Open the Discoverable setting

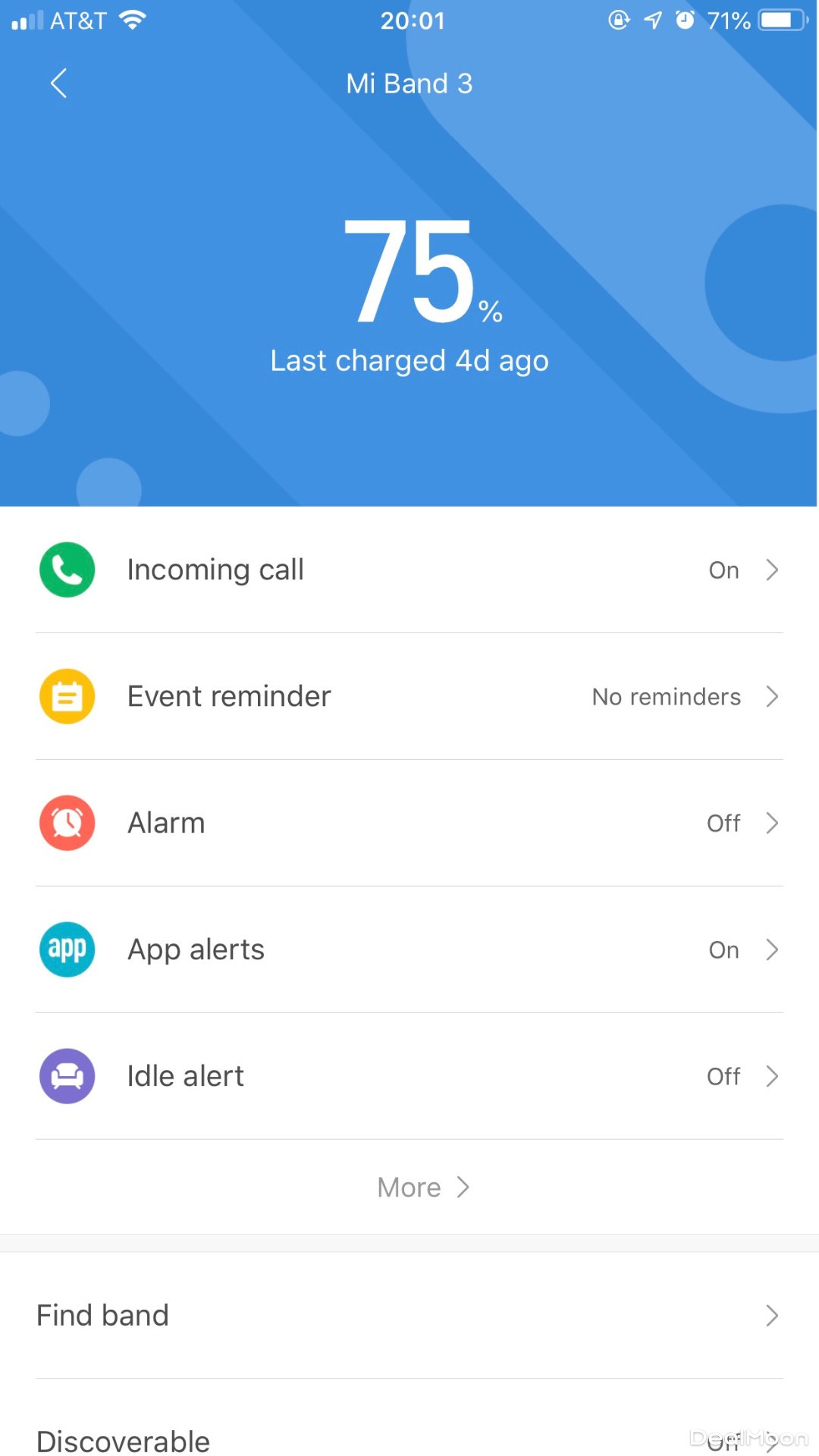click(x=409, y=1438)
